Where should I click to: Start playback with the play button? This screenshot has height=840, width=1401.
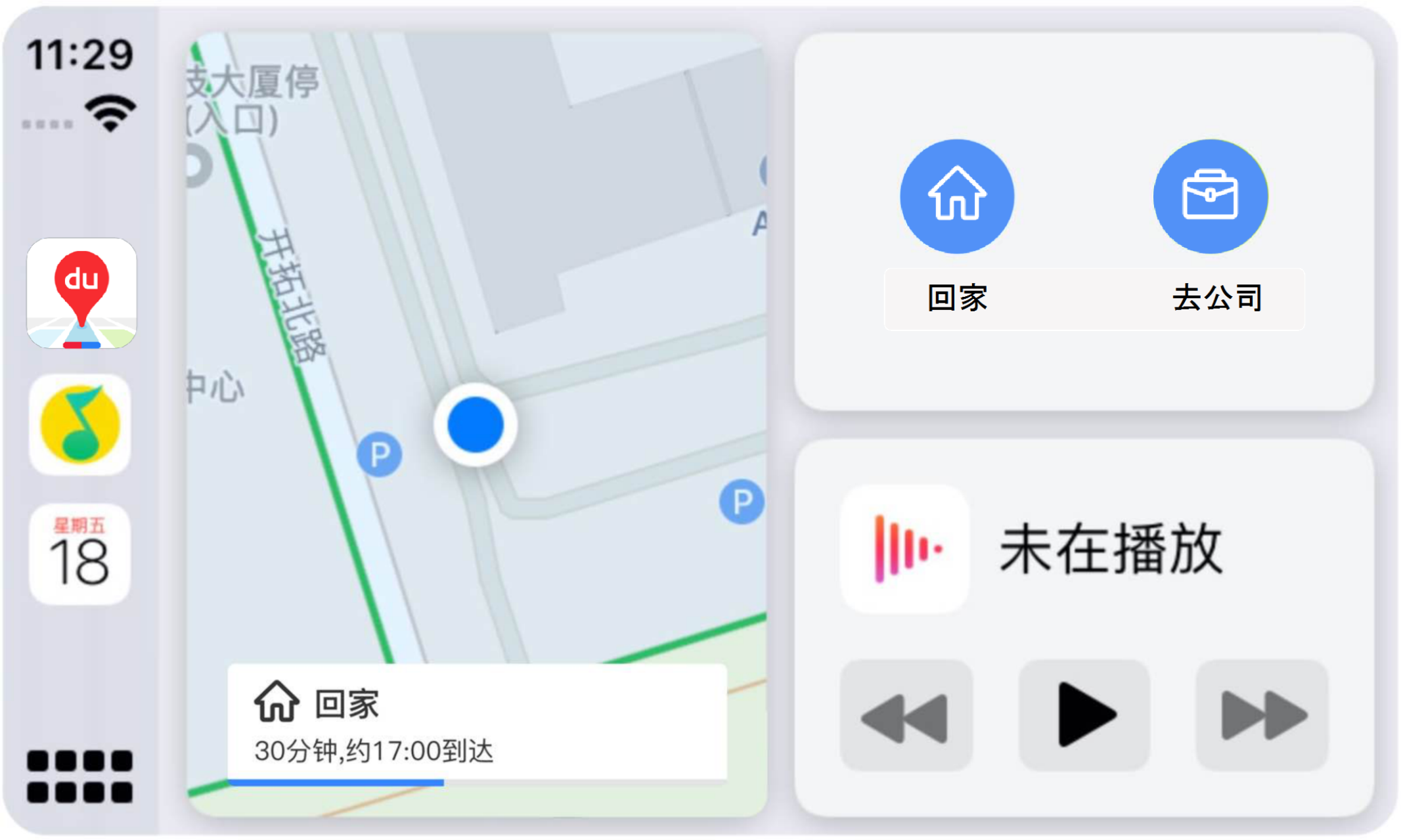(x=1084, y=715)
